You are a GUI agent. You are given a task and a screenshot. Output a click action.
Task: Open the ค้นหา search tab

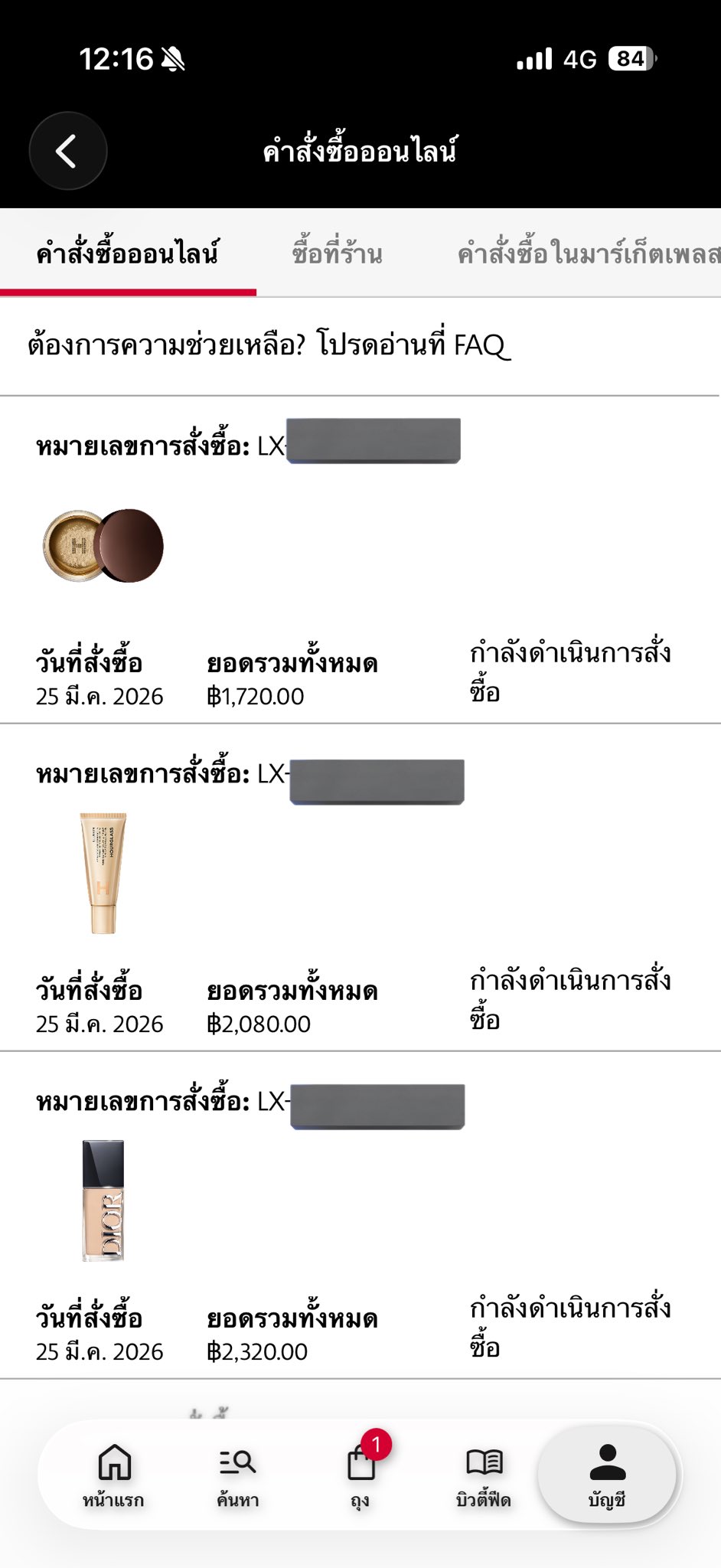click(237, 1475)
